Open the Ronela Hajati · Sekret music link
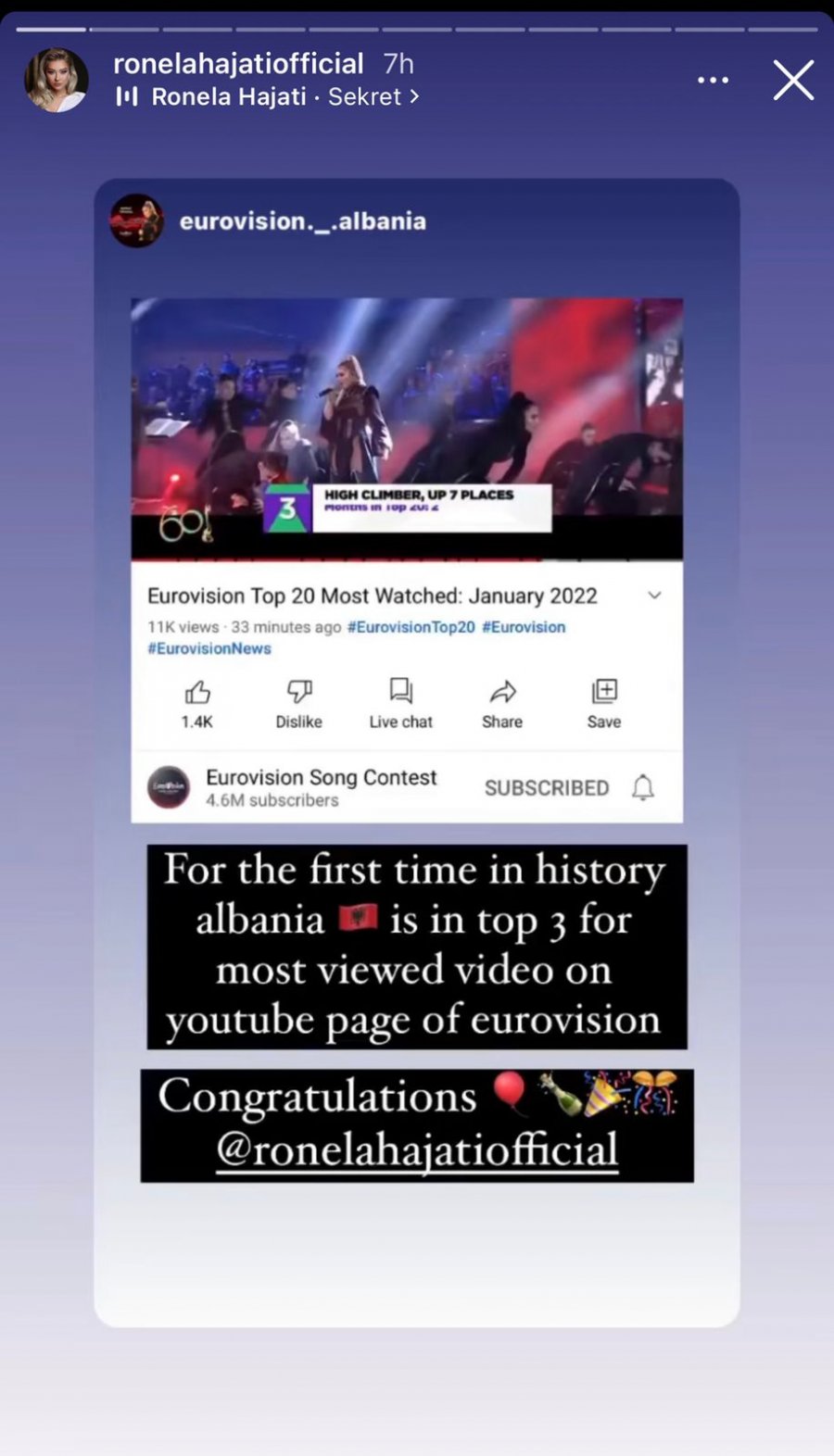Image resolution: width=834 pixels, height=1456 pixels. 269,96
